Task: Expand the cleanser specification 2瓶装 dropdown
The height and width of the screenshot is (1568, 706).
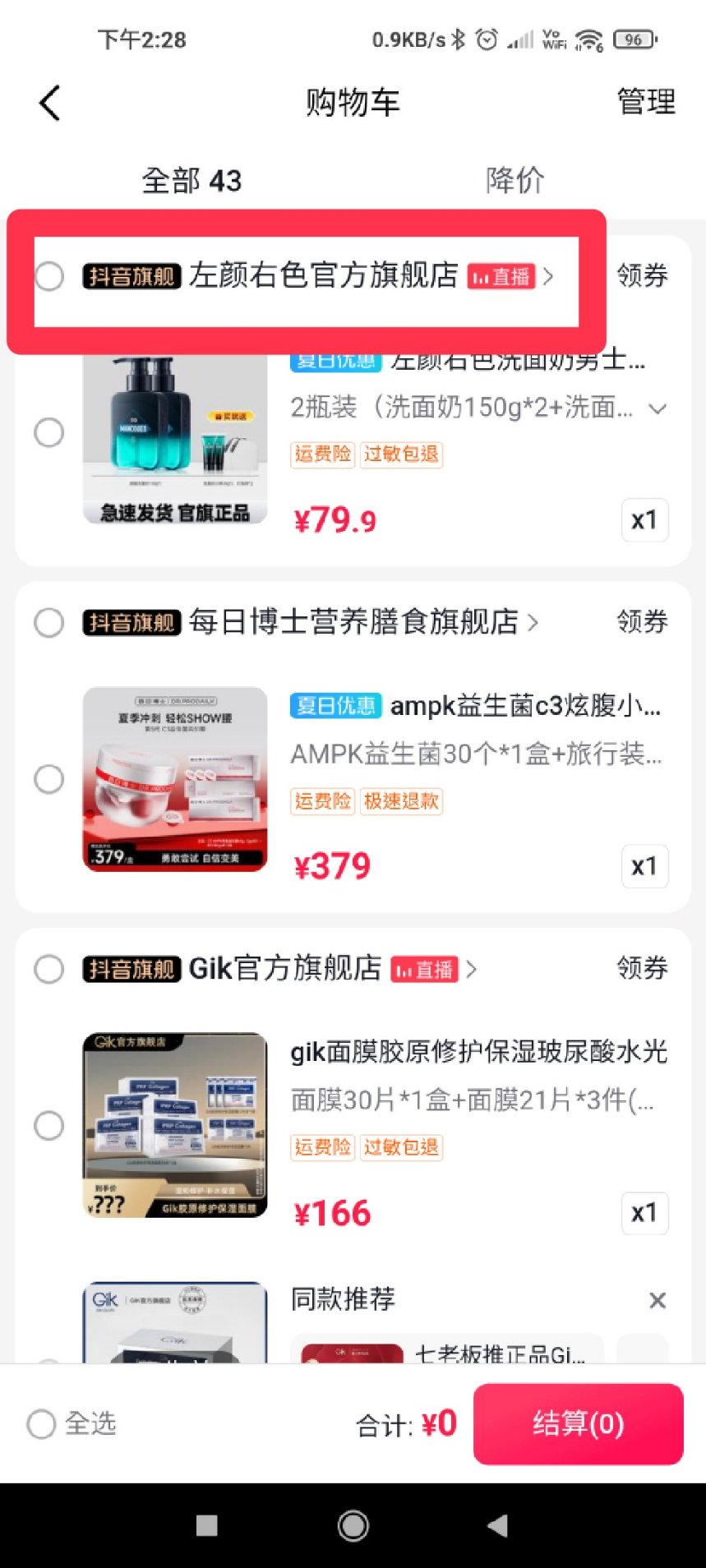Action: [654, 408]
